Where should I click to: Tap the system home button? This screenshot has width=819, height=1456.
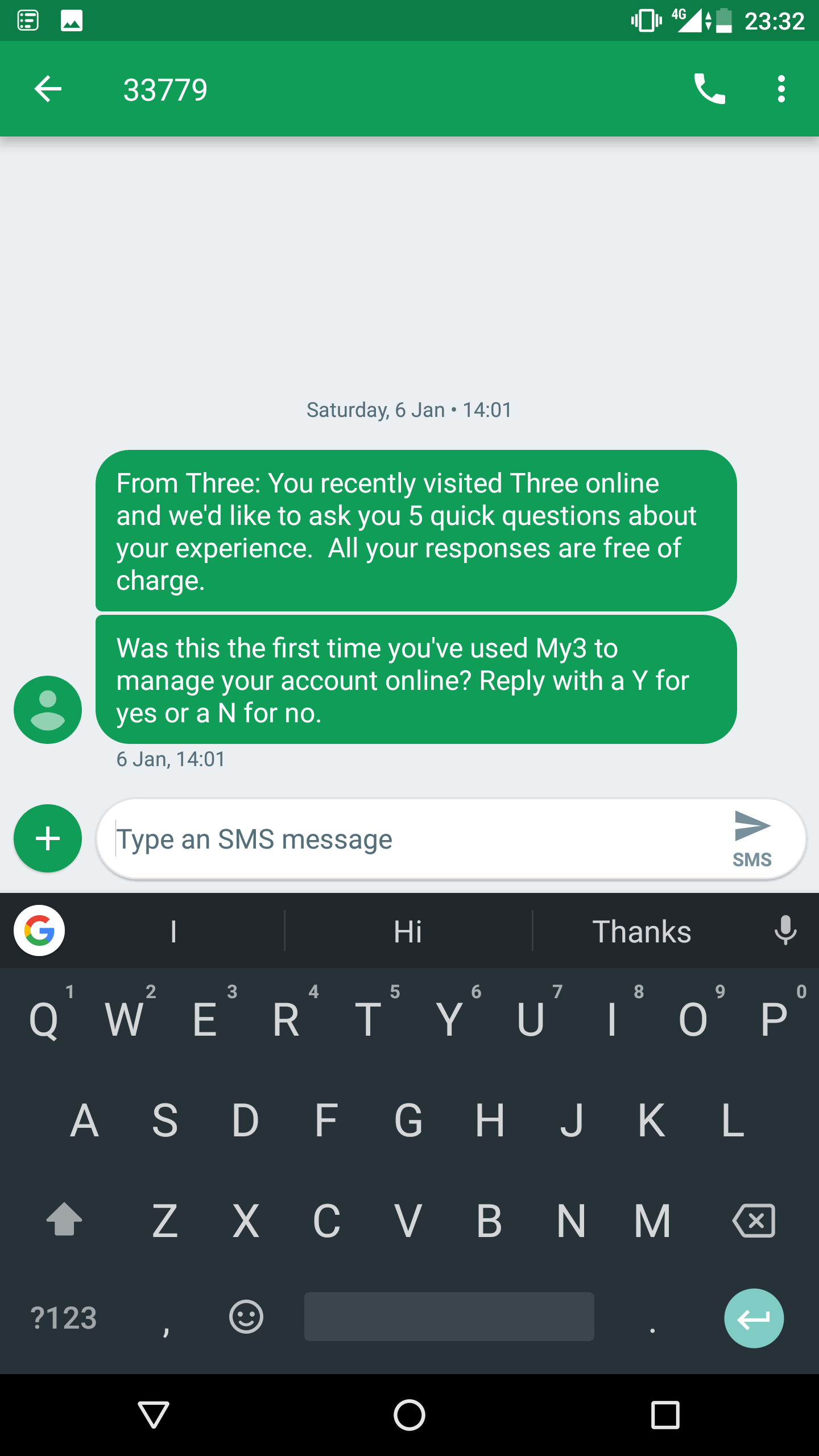(409, 1414)
